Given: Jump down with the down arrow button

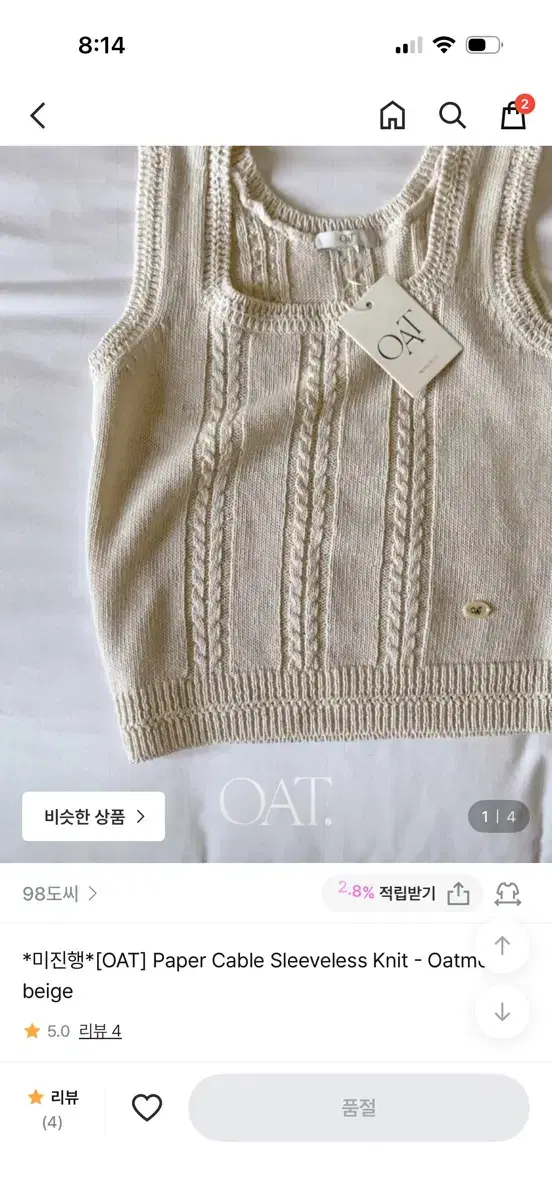Looking at the screenshot, I should pyautogui.click(x=502, y=1012).
